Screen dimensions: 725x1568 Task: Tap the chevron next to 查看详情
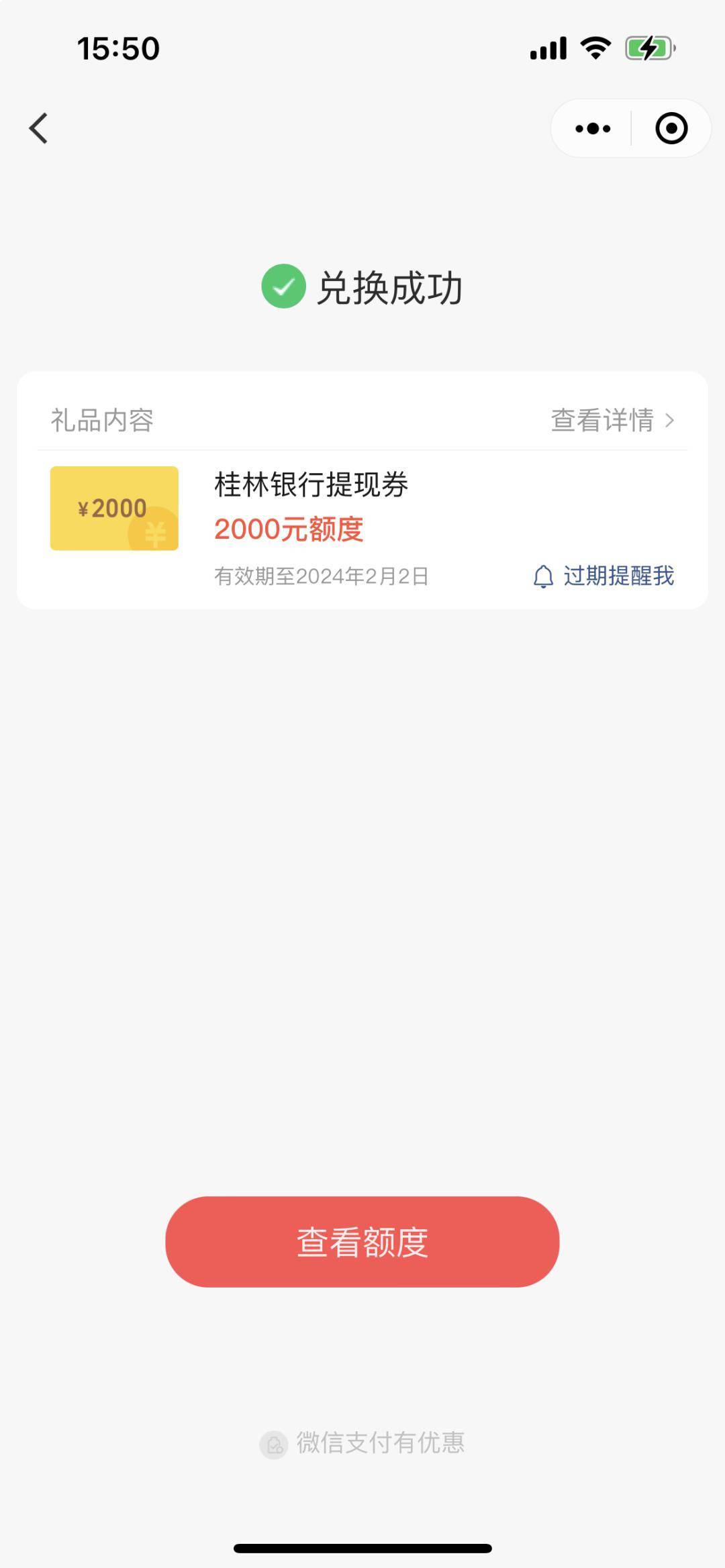671,420
